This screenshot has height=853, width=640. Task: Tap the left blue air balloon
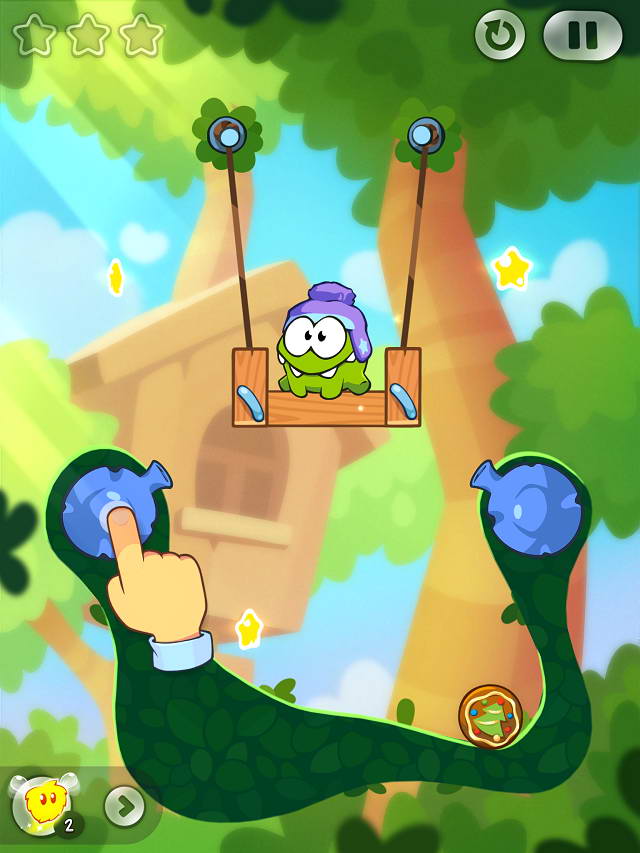pyautogui.click(x=110, y=510)
